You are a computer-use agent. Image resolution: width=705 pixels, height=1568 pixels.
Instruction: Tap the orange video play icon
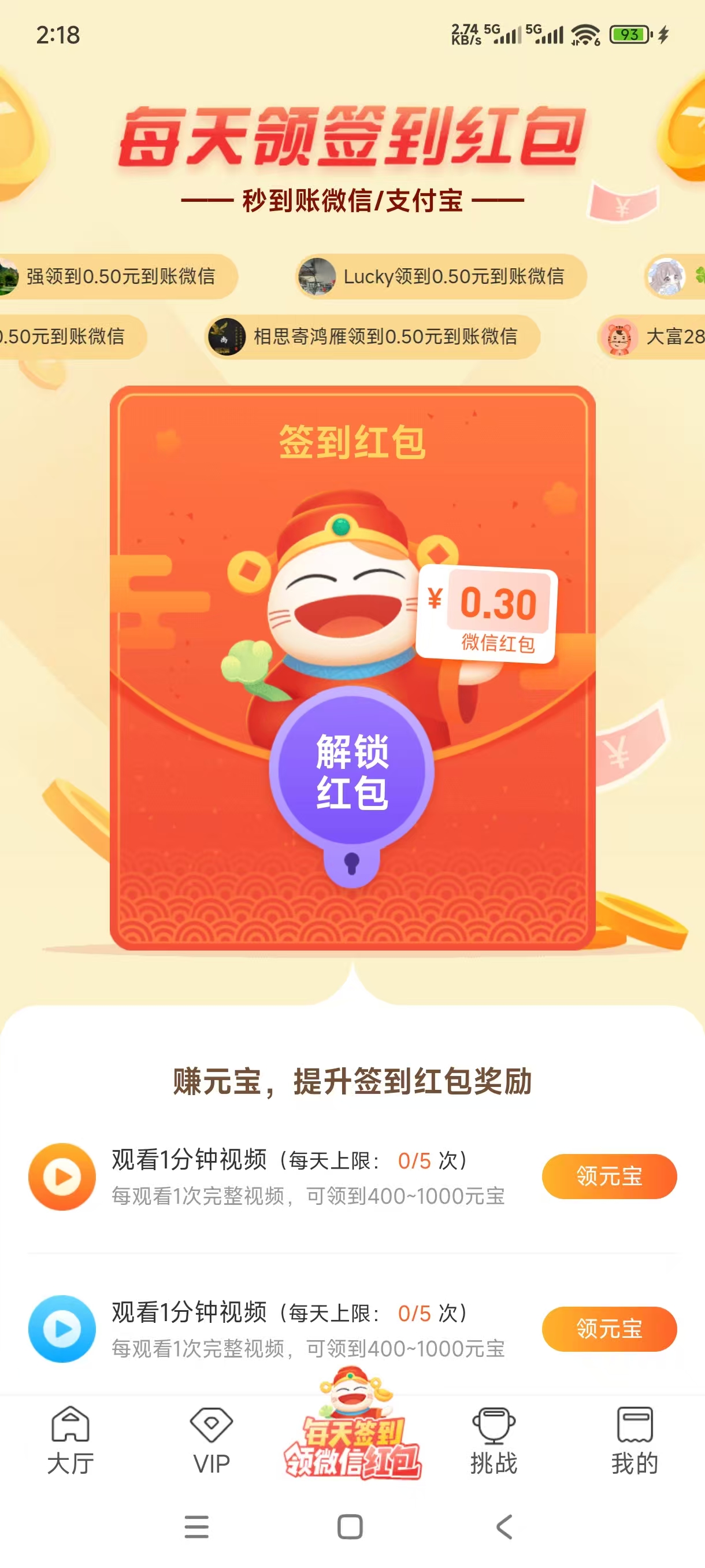(x=61, y=1176)
